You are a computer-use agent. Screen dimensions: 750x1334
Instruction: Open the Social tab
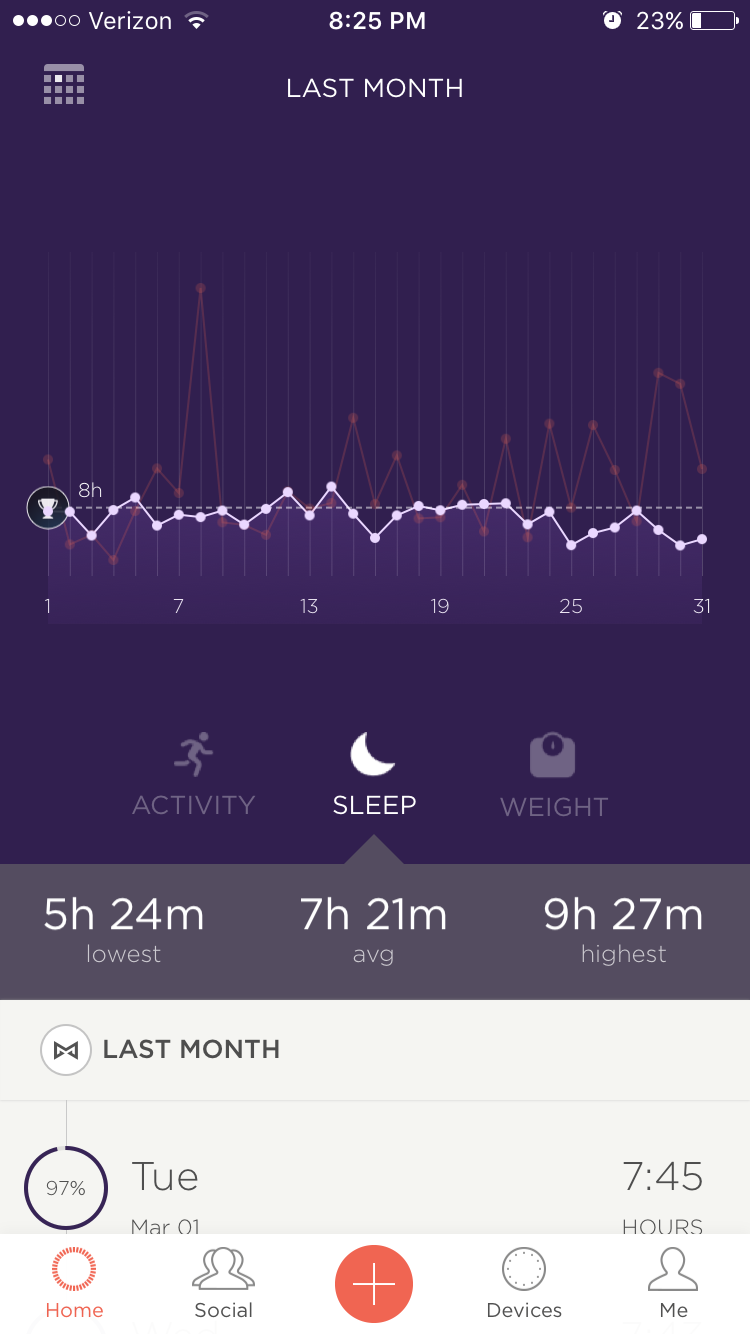pyautogui.click(x=223, y=1283)
